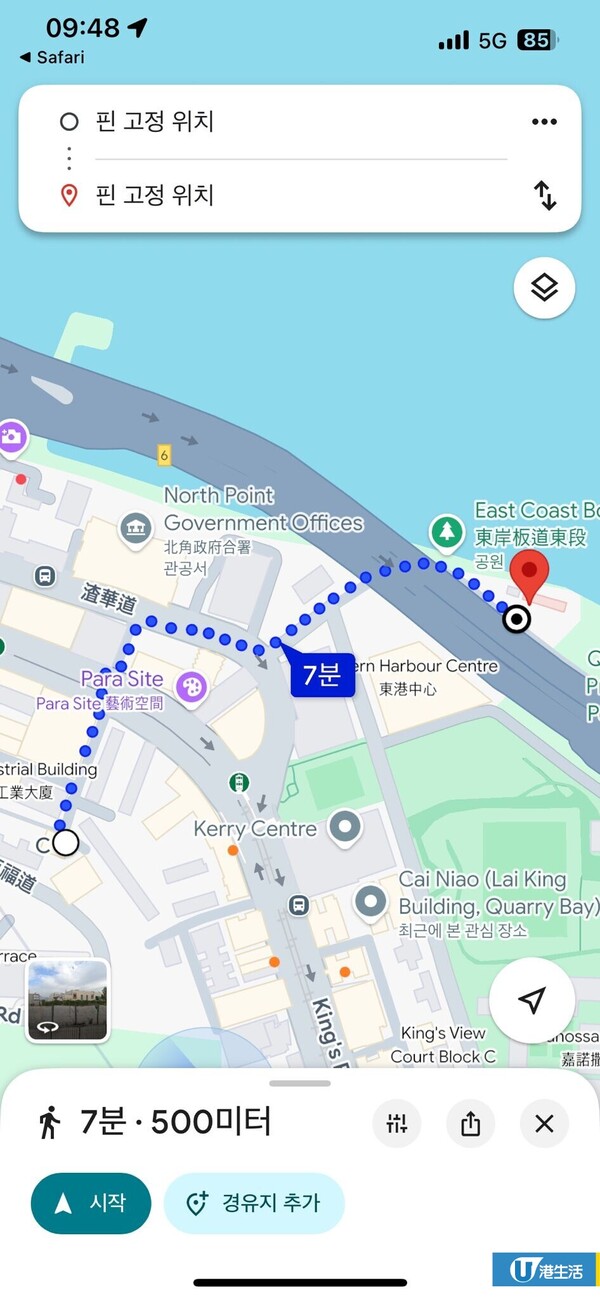Re-center map on my location
Screen dimensions: 600x1299
pyautogui.click(x=532, y=1000)
